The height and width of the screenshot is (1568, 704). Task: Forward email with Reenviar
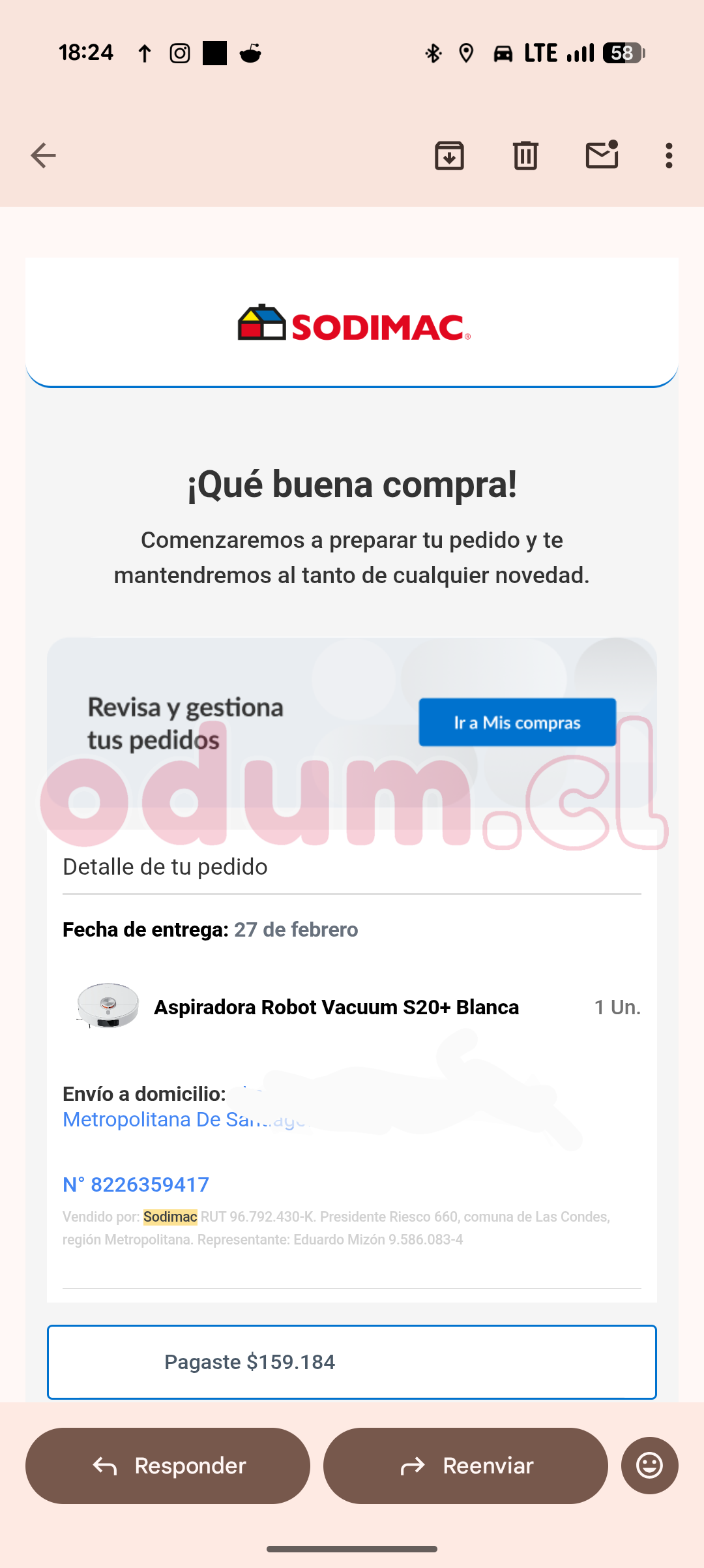point(465,1466)
